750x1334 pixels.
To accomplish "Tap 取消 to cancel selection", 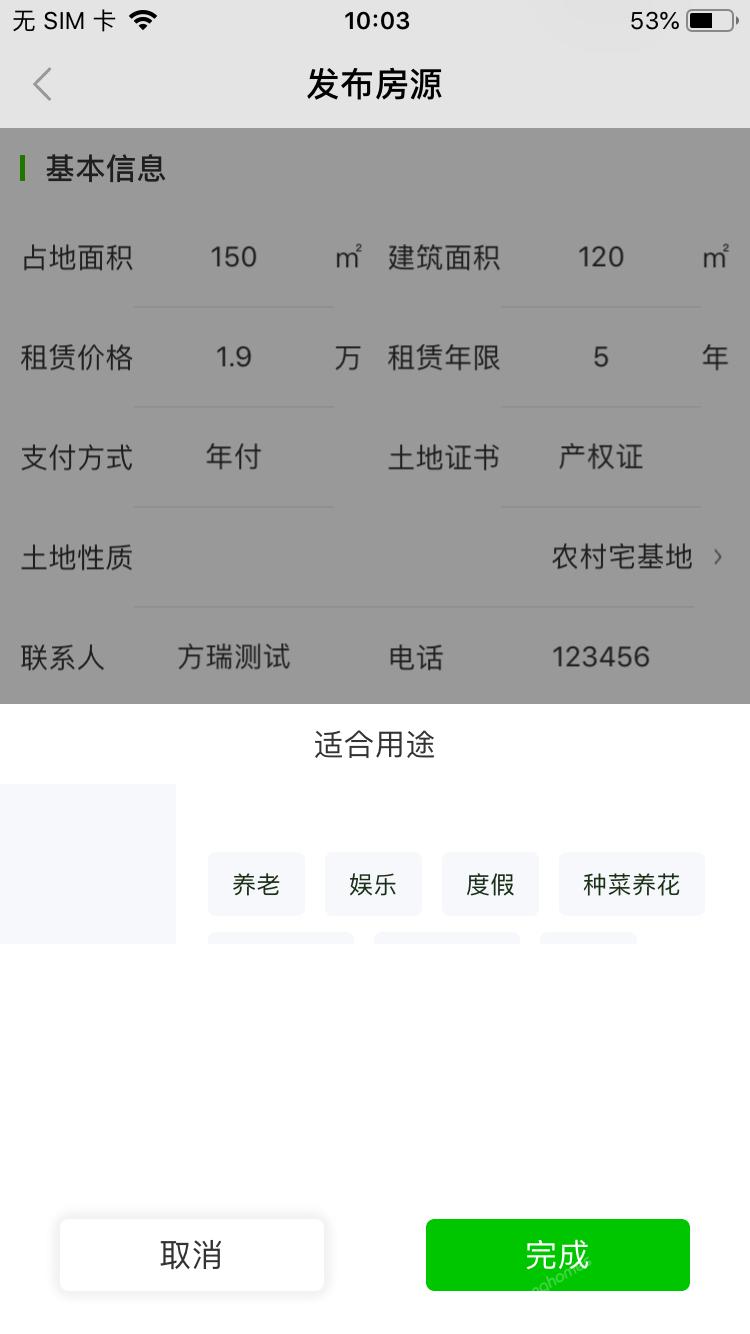I will (191, 1255).
